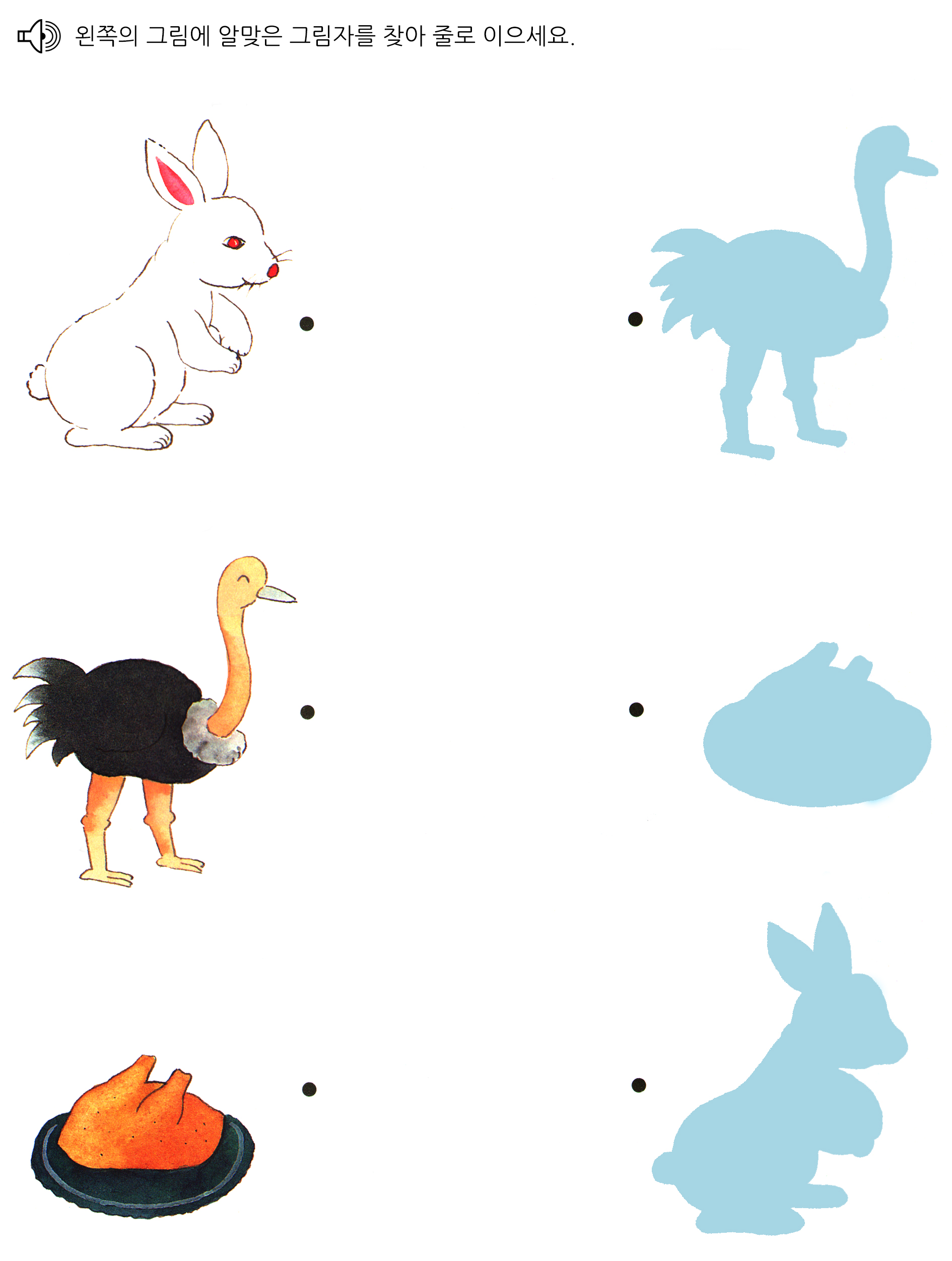
Task: Tap the dot beside the white rabbit
Action: coord(307,324)
